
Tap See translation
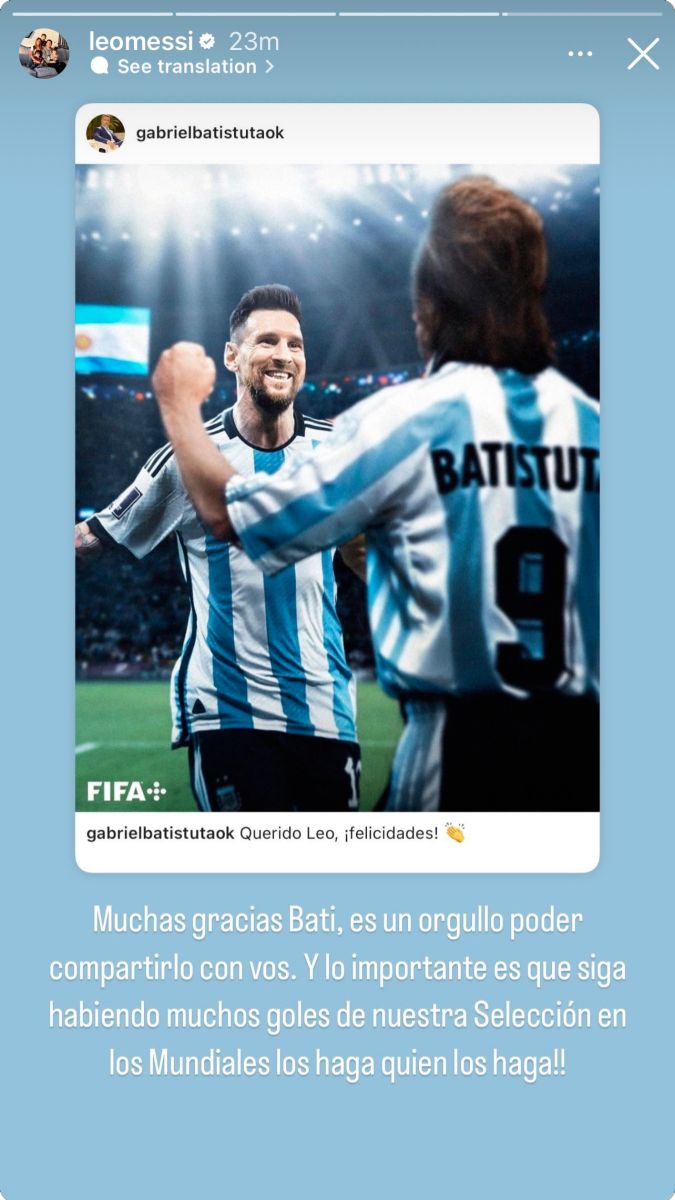click(x=186, y=67)
